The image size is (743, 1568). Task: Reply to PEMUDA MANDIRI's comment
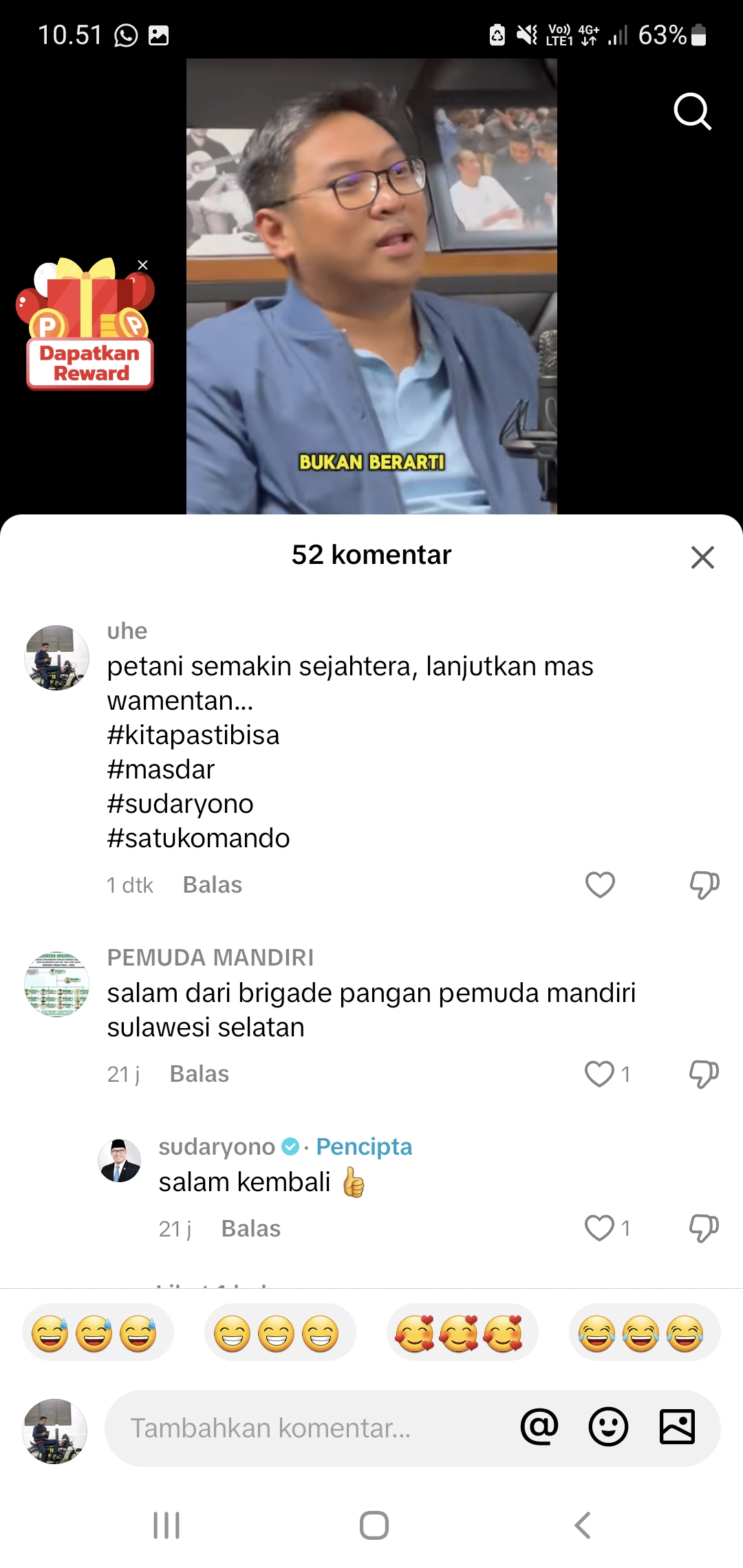tap(200, 1074)
